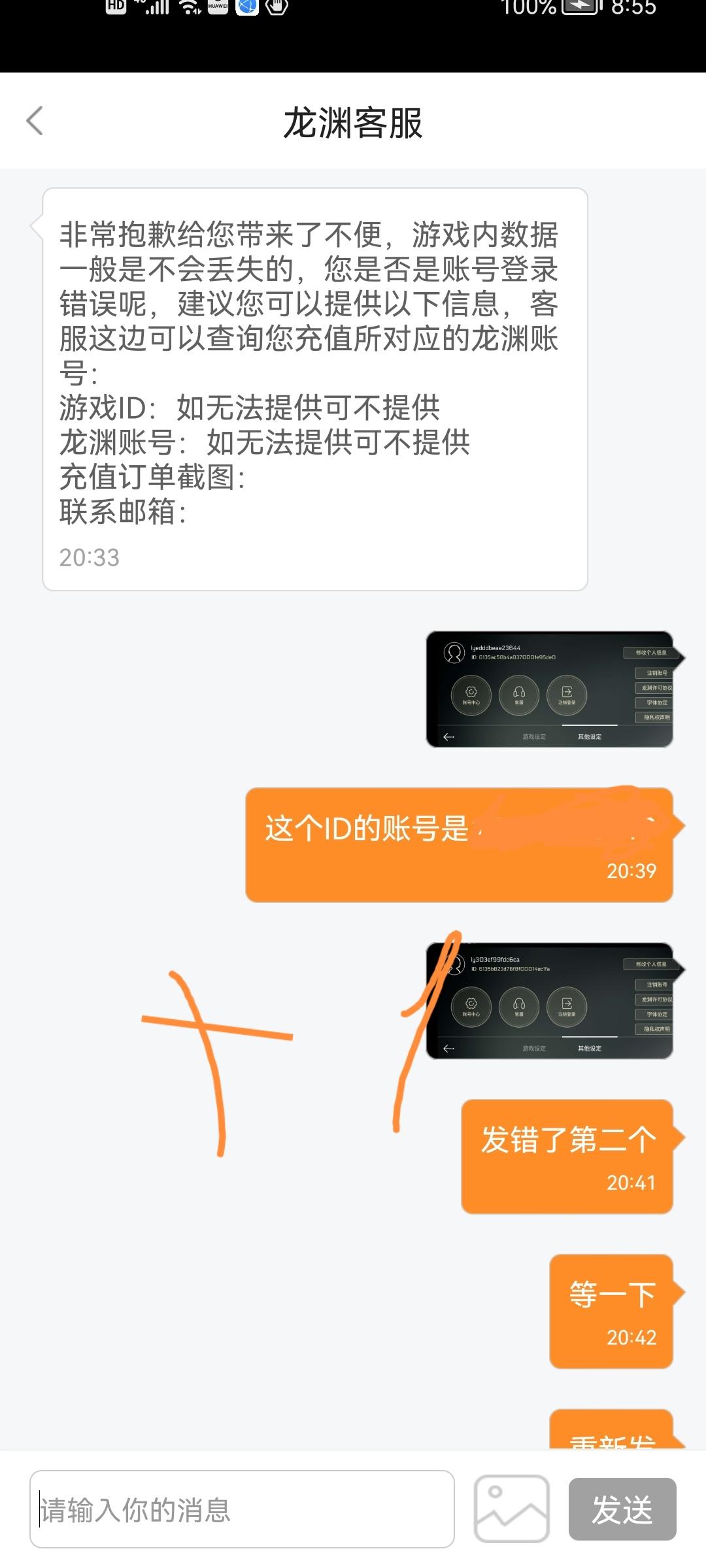Switch to the 其他设定 tab
Screen dimensions: 706x1568
(x=591, y=736)
